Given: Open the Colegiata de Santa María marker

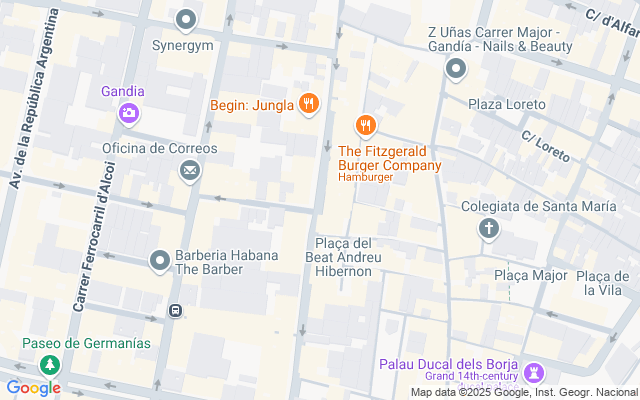Looking at the screenshot, I should coord(489,230).
